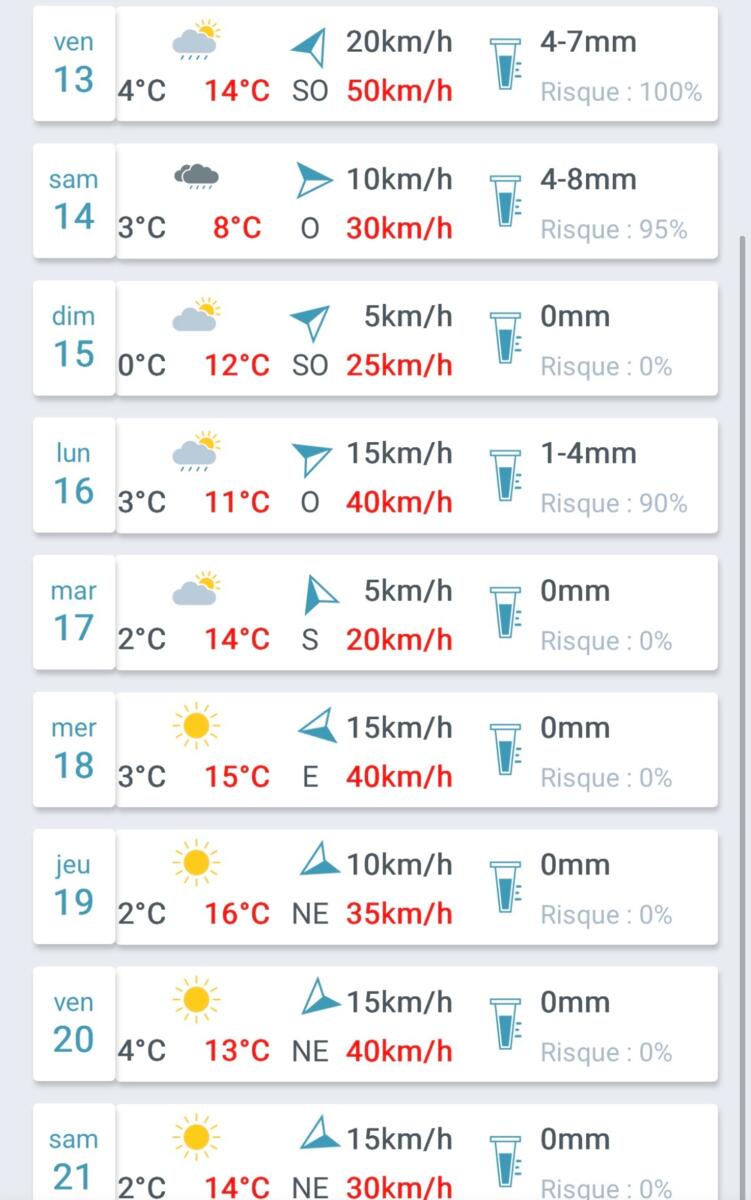
Task: Tap the mer 18 forecast row
Action: click(375, 750)
